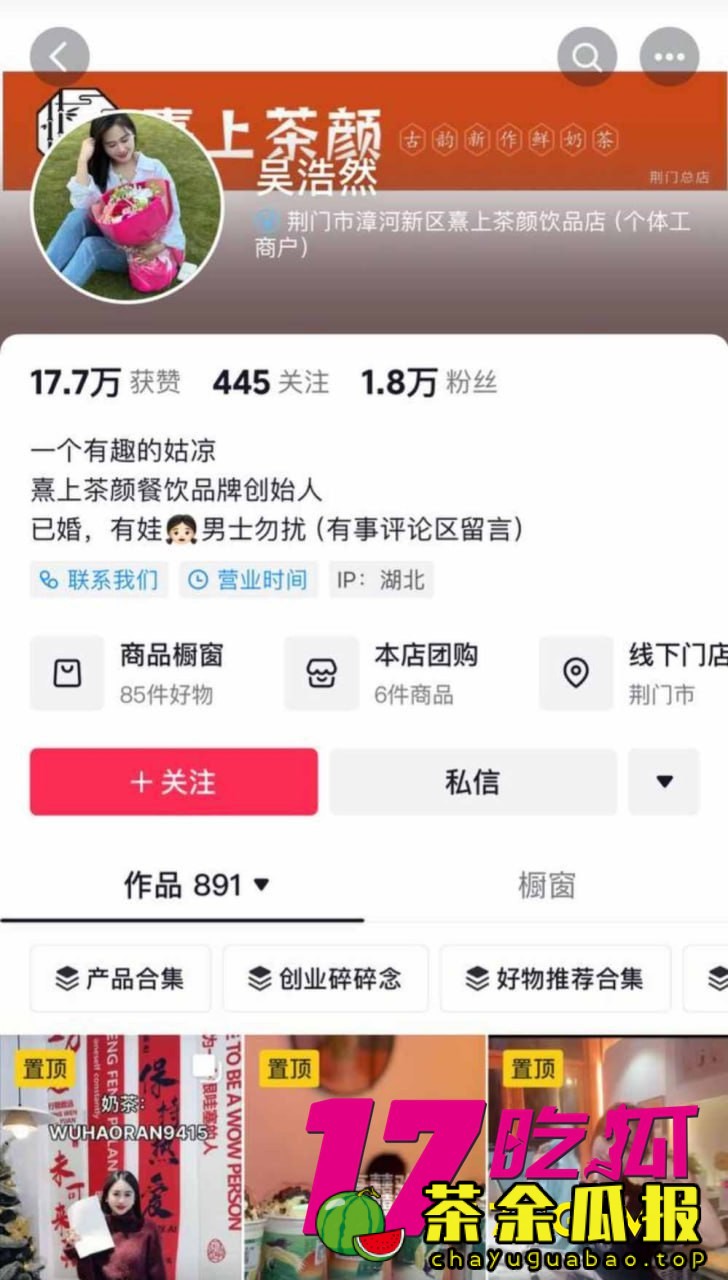Follow this account with 关注 button

[174, 782]
